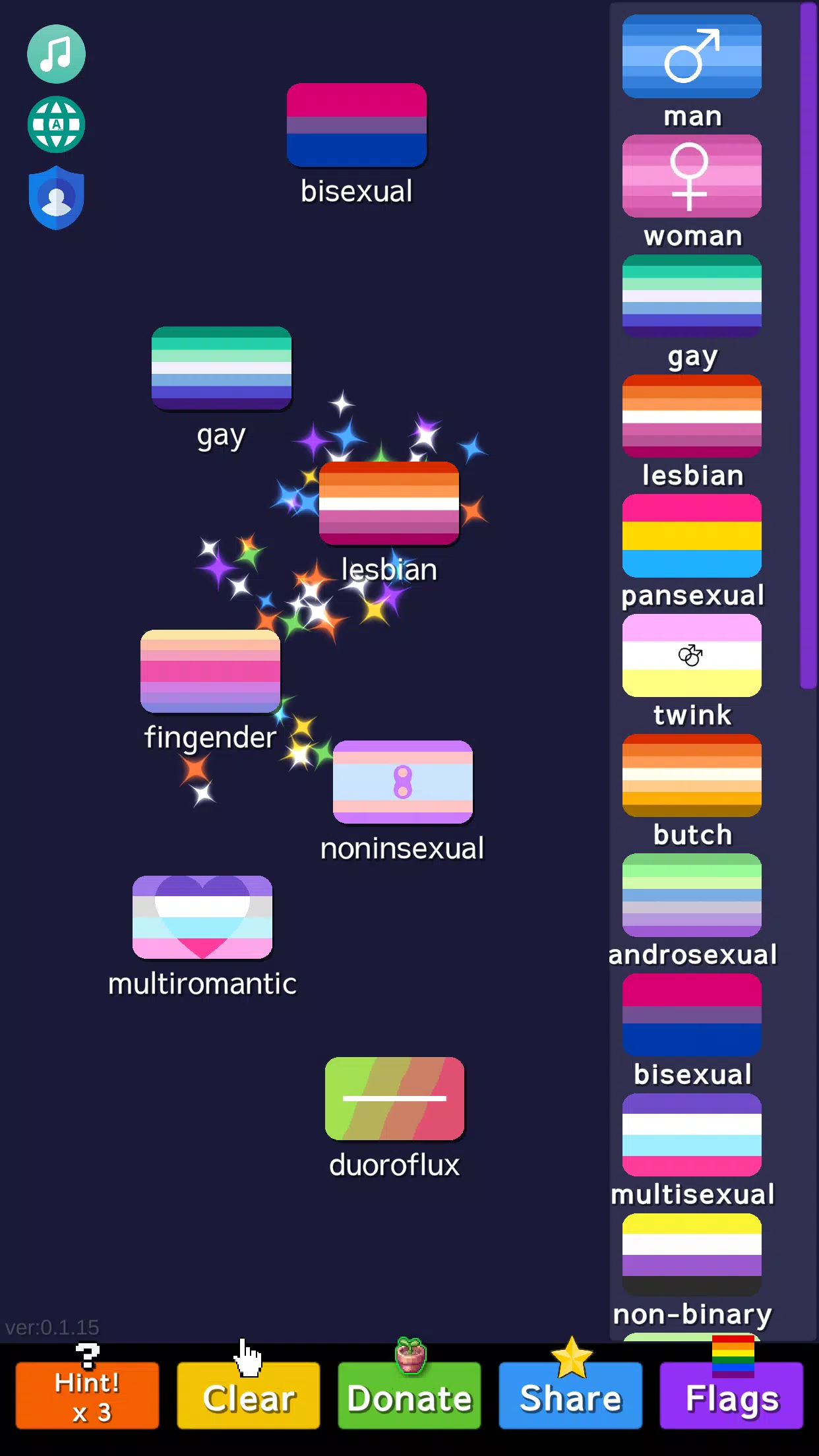The image size is (819, 1456).
Task: Select the butch flag in the sidebar
Action: [691, 776]
